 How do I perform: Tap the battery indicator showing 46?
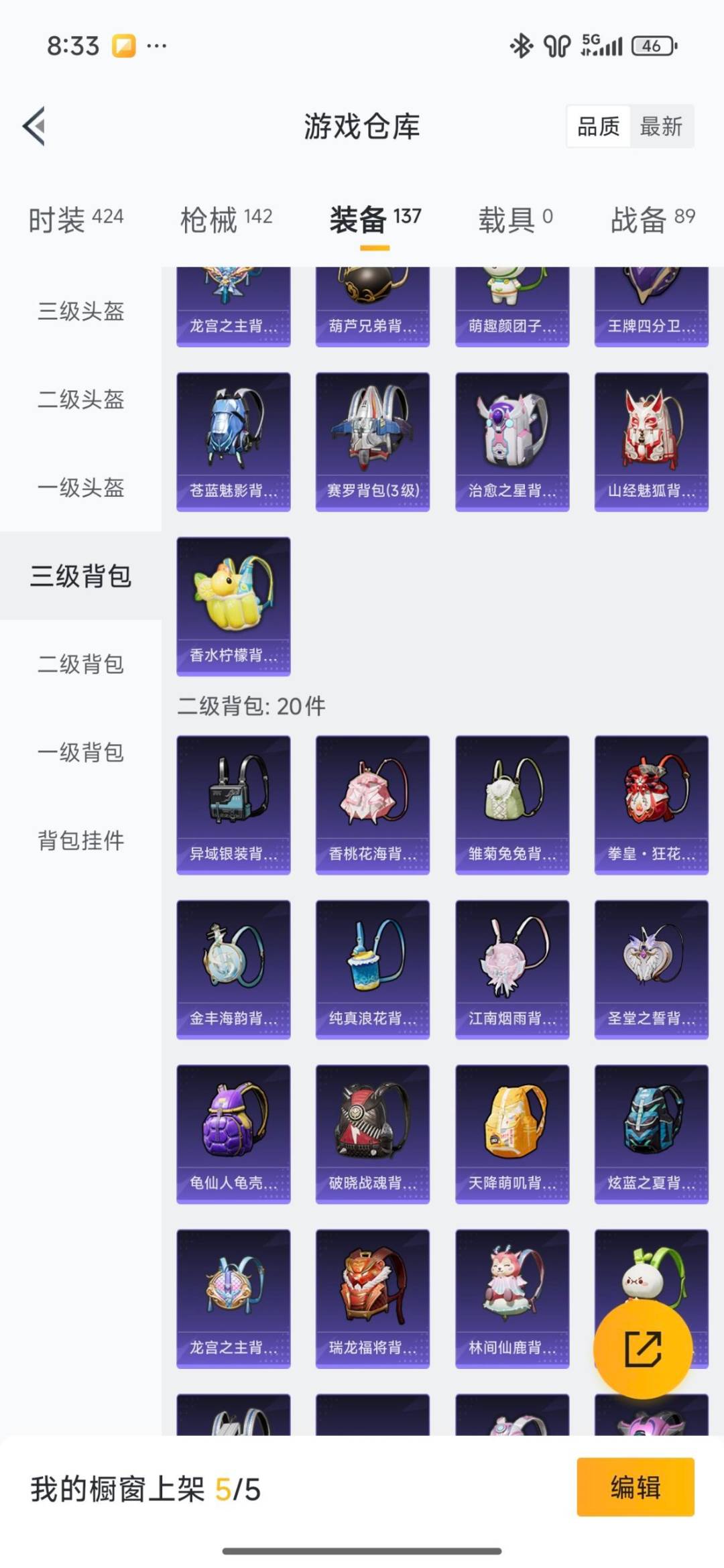point(652,46)
